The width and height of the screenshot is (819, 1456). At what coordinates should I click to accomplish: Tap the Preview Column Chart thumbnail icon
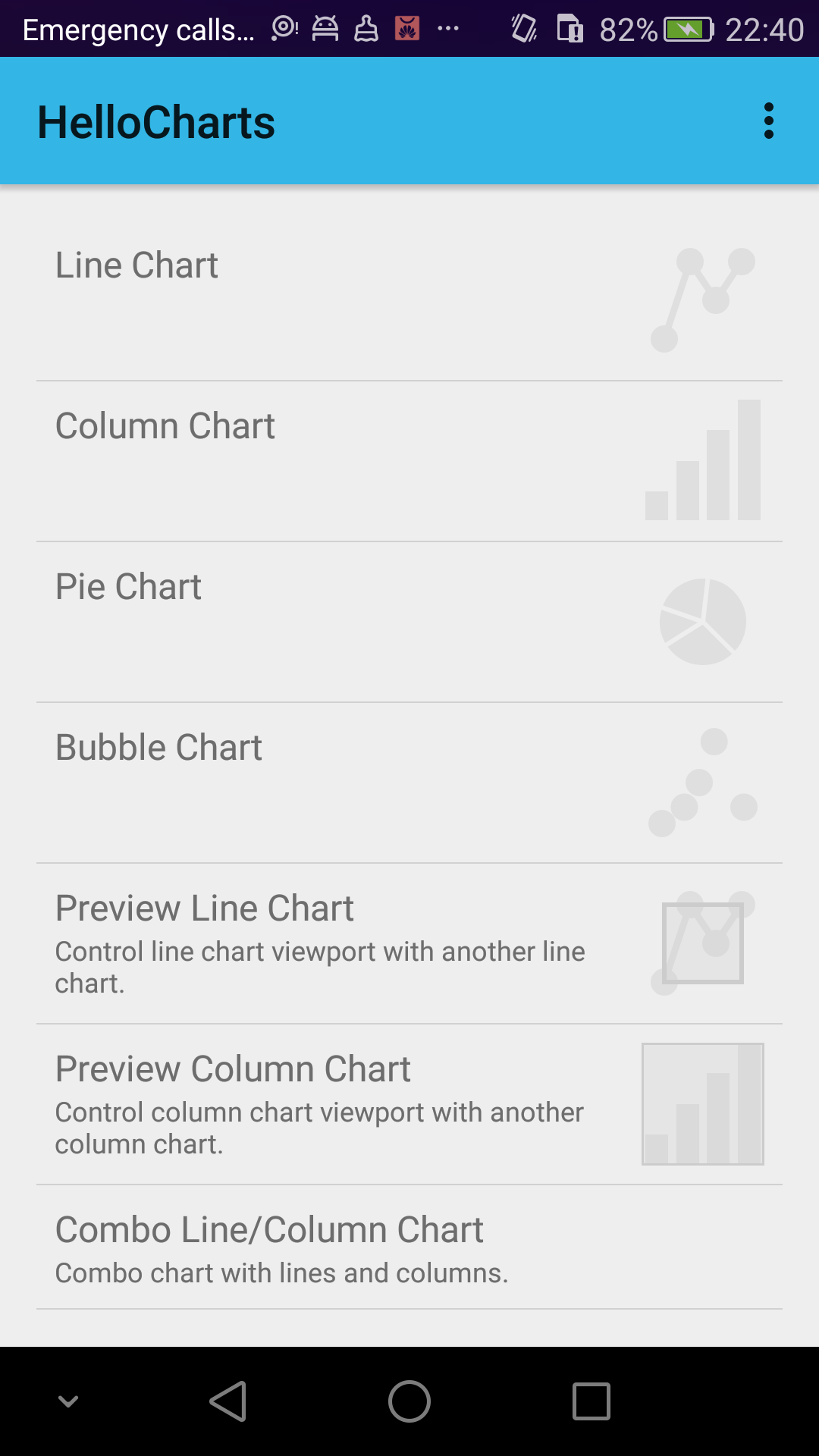coord(701,1103)
